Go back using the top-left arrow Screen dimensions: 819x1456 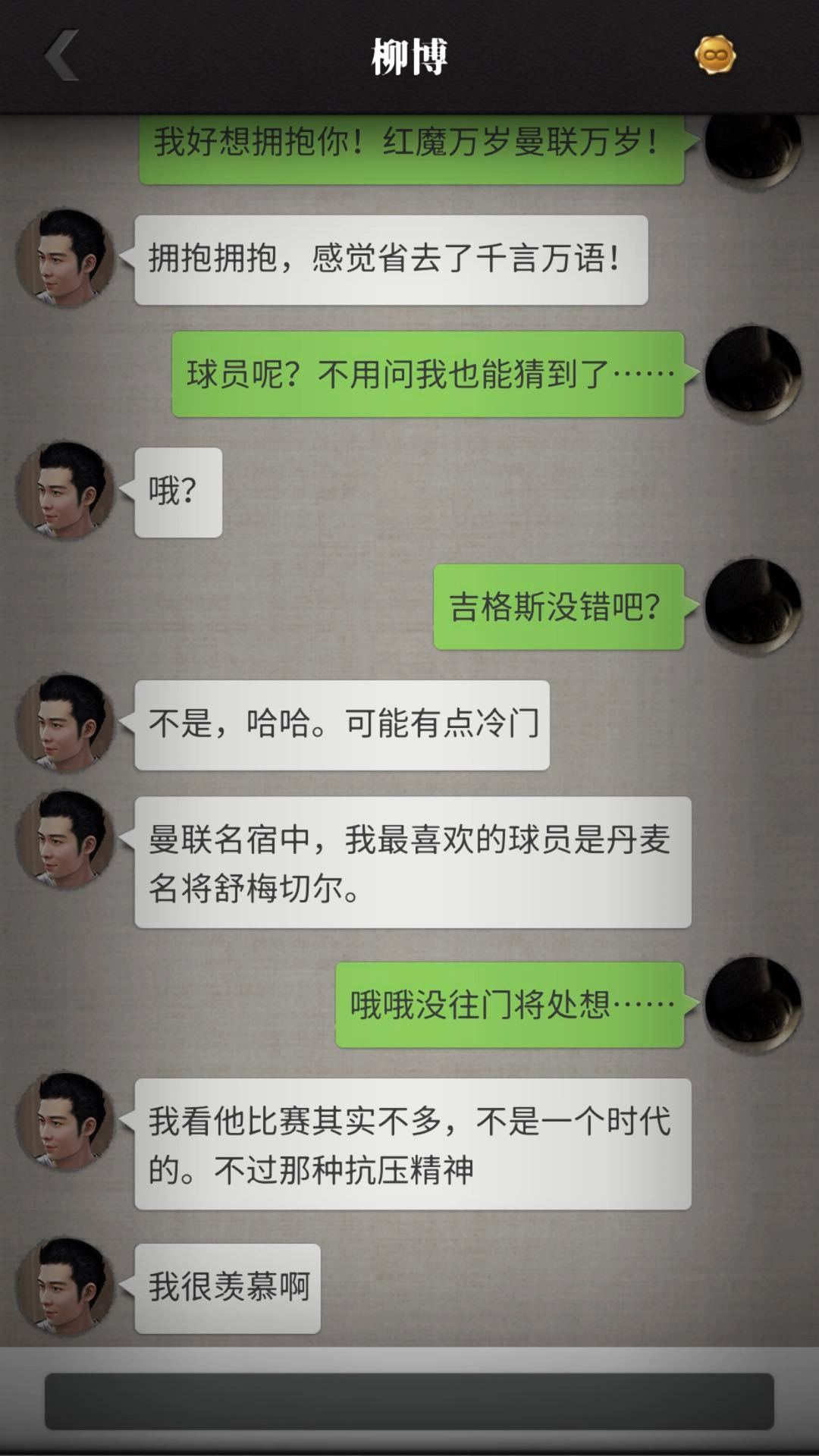tap(62, 55)
